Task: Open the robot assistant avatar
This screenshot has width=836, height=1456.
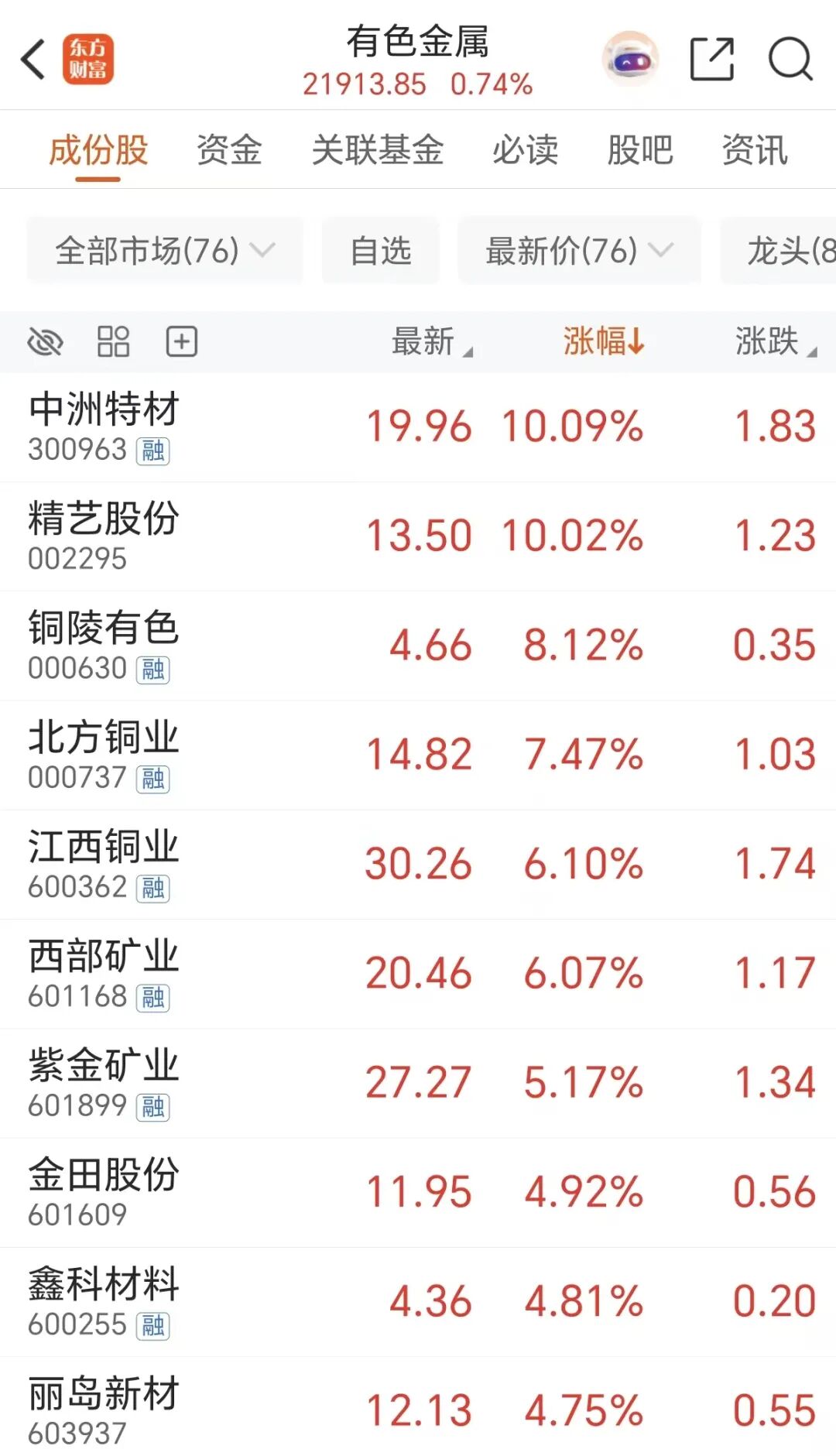Action: click(x=631, y=59)
